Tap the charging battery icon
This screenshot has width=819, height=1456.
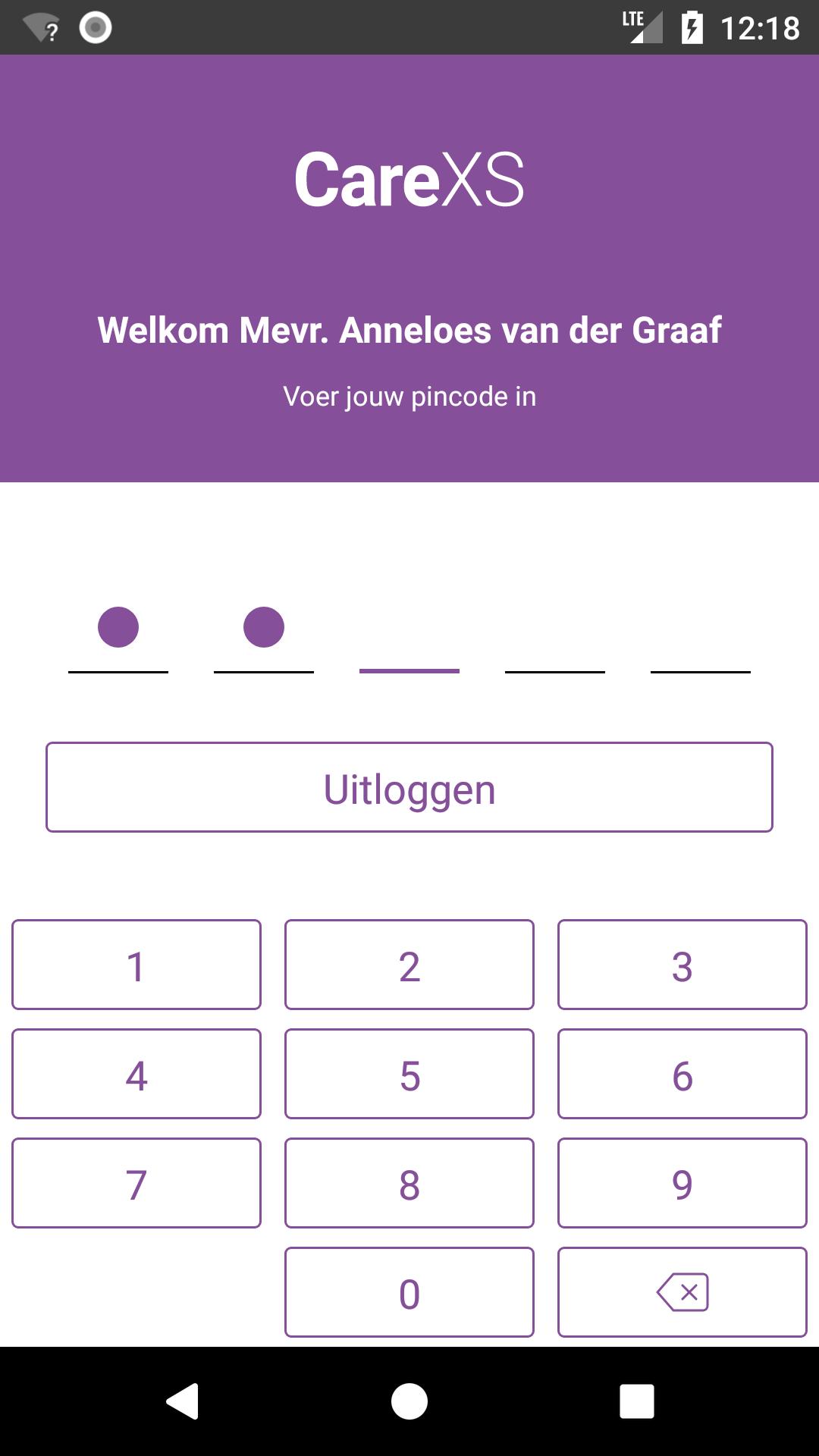[692, 25]
